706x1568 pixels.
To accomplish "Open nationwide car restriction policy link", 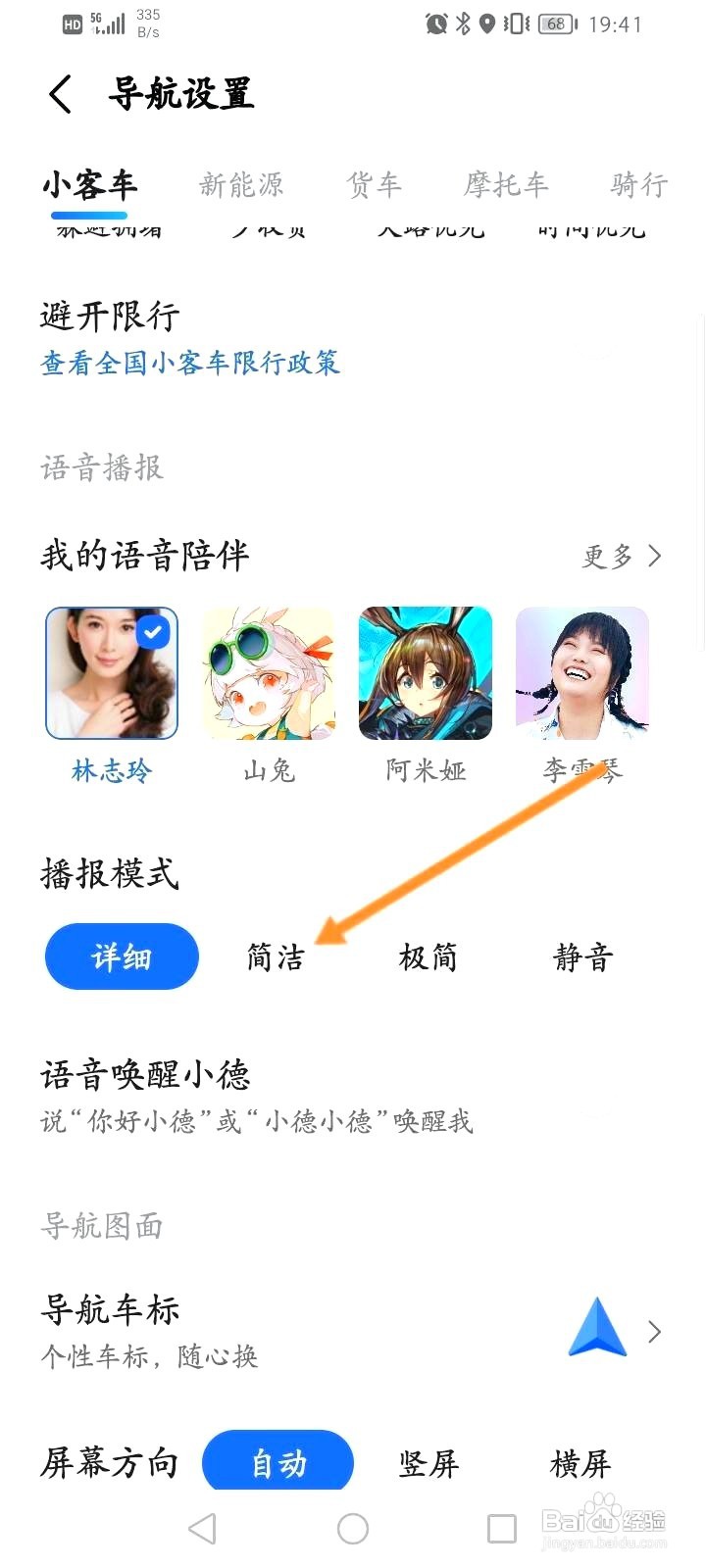I will (x=189, y=364).
